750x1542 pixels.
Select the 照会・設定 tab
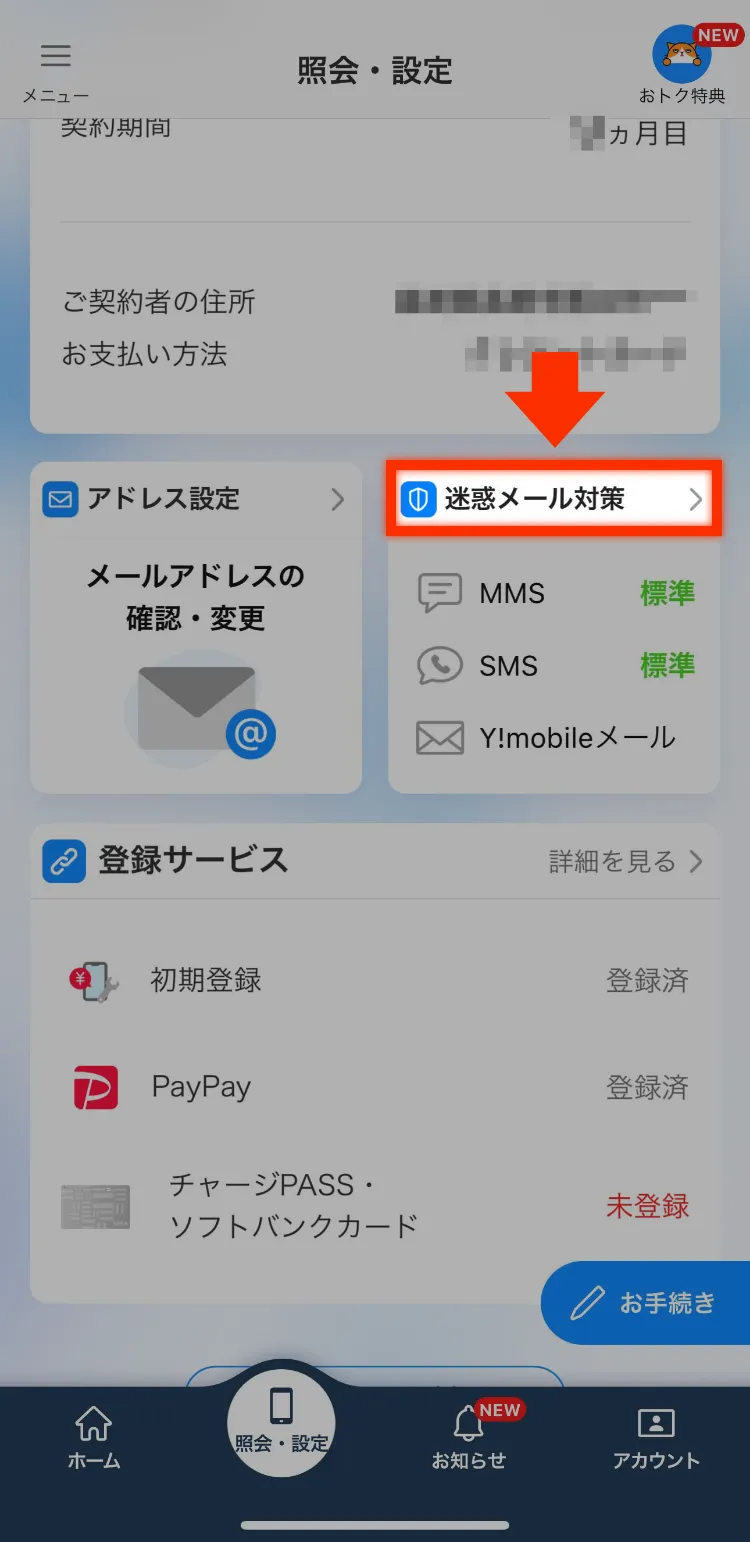click(x=281, y=1423)
